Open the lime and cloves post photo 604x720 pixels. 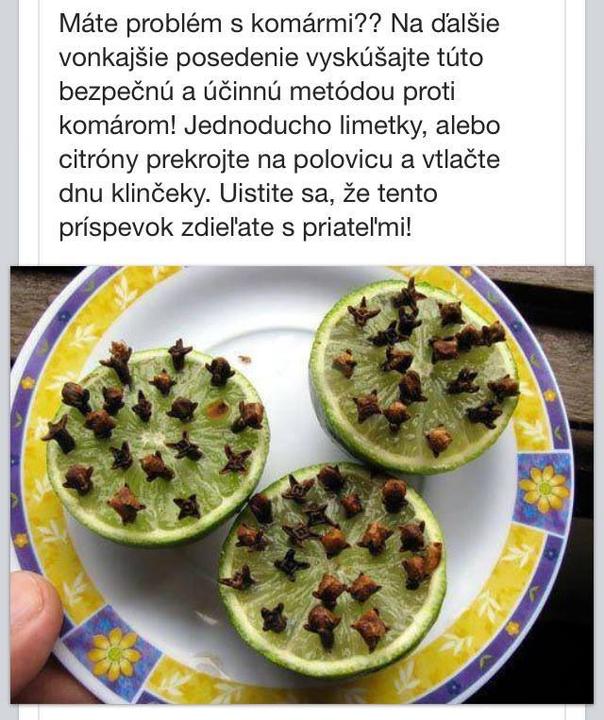point(301,485)
